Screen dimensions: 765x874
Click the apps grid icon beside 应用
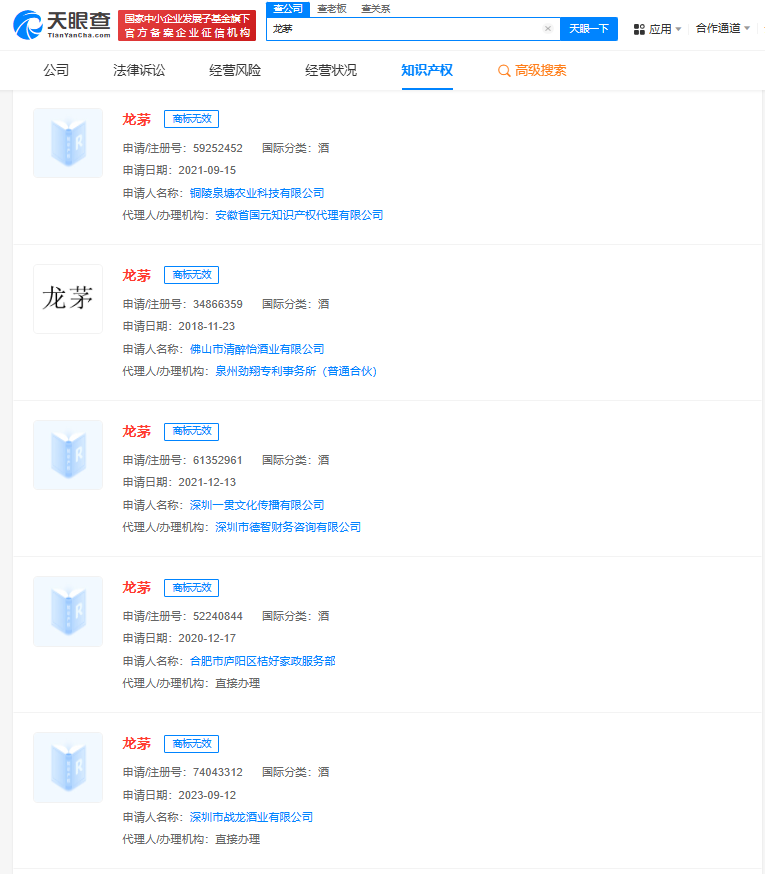[x=637, y=28]
